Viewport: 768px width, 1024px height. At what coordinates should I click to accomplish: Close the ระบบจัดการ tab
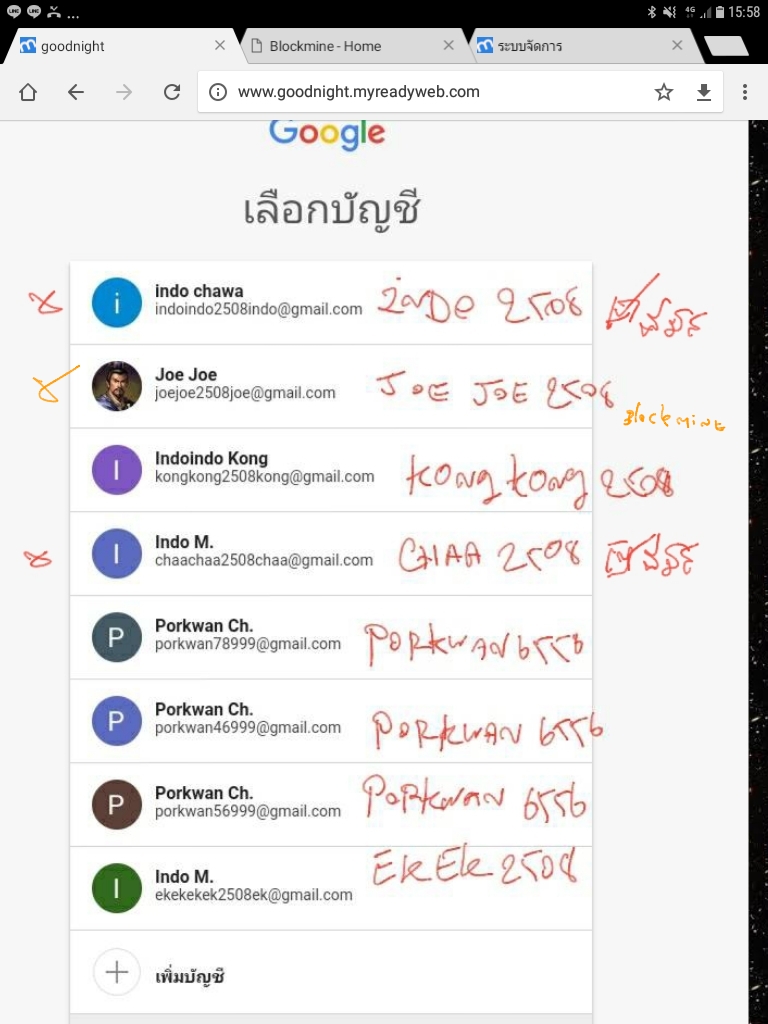[x=677, y=46]
